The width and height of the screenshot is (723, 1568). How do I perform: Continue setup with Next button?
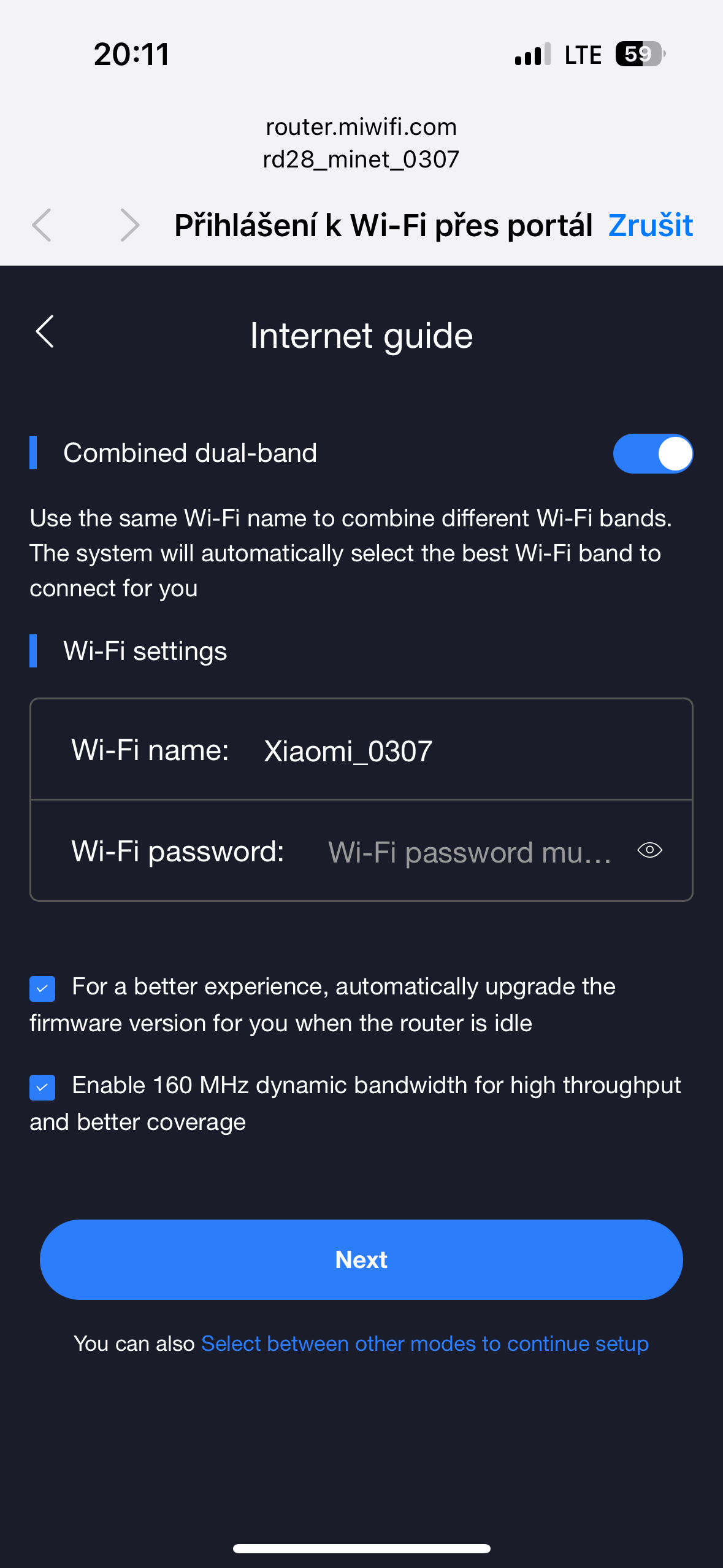tap(361, 1259)
